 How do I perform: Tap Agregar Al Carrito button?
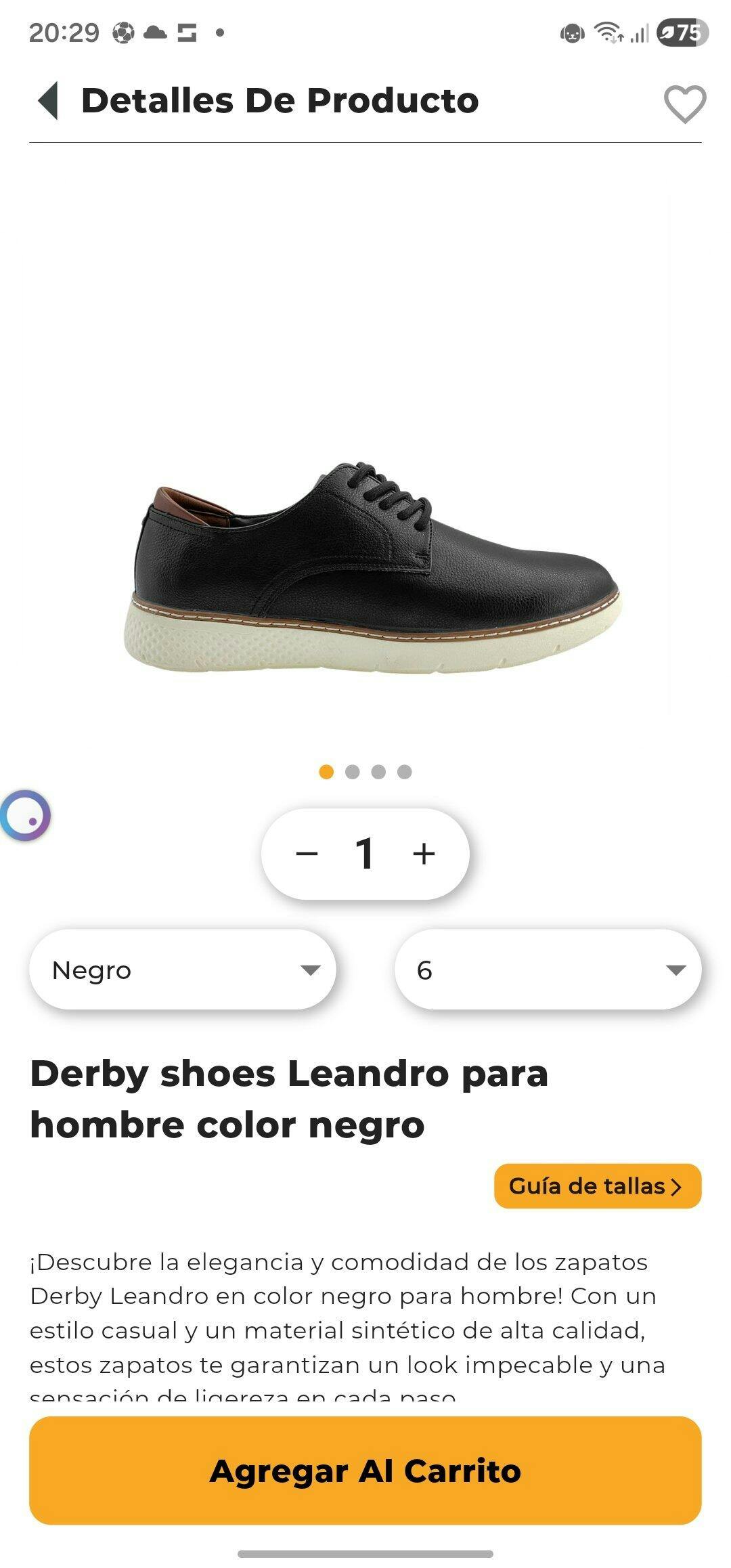point(365,1471)
